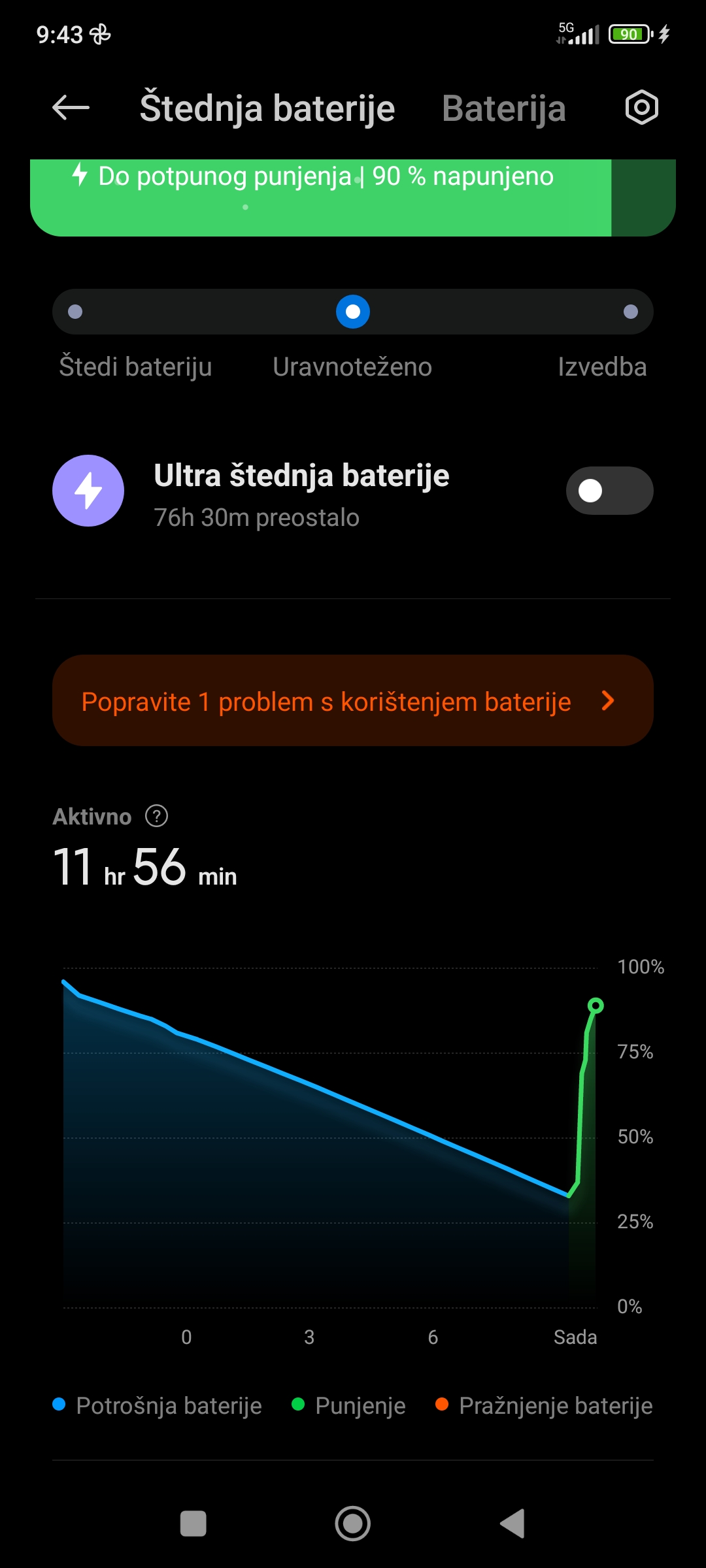The width and height of the screenshot is (706, 1568).
Task: Go to the home screen
Action: [353, 1524]
